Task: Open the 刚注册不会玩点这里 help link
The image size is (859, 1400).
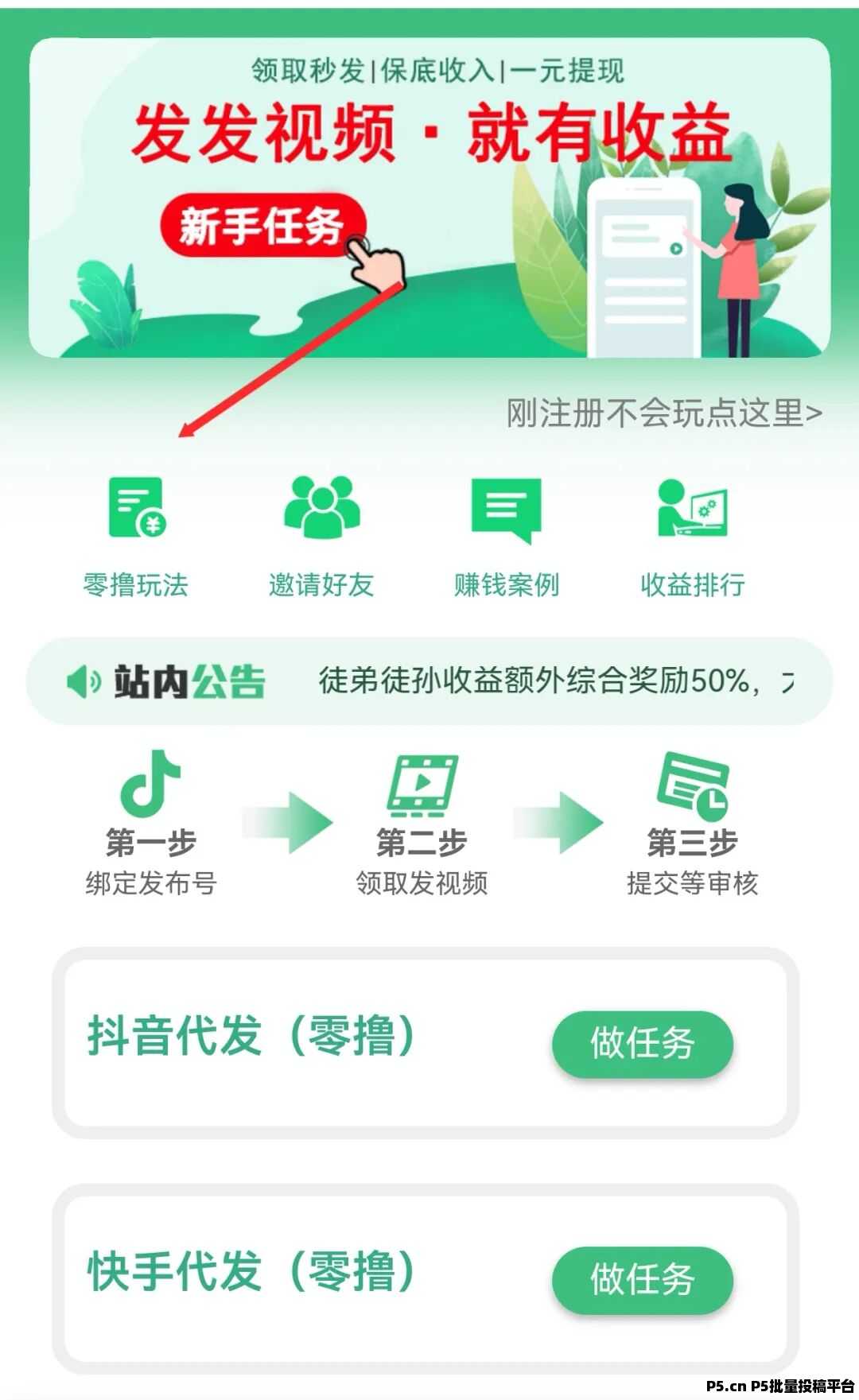Action: coord(664,413)
